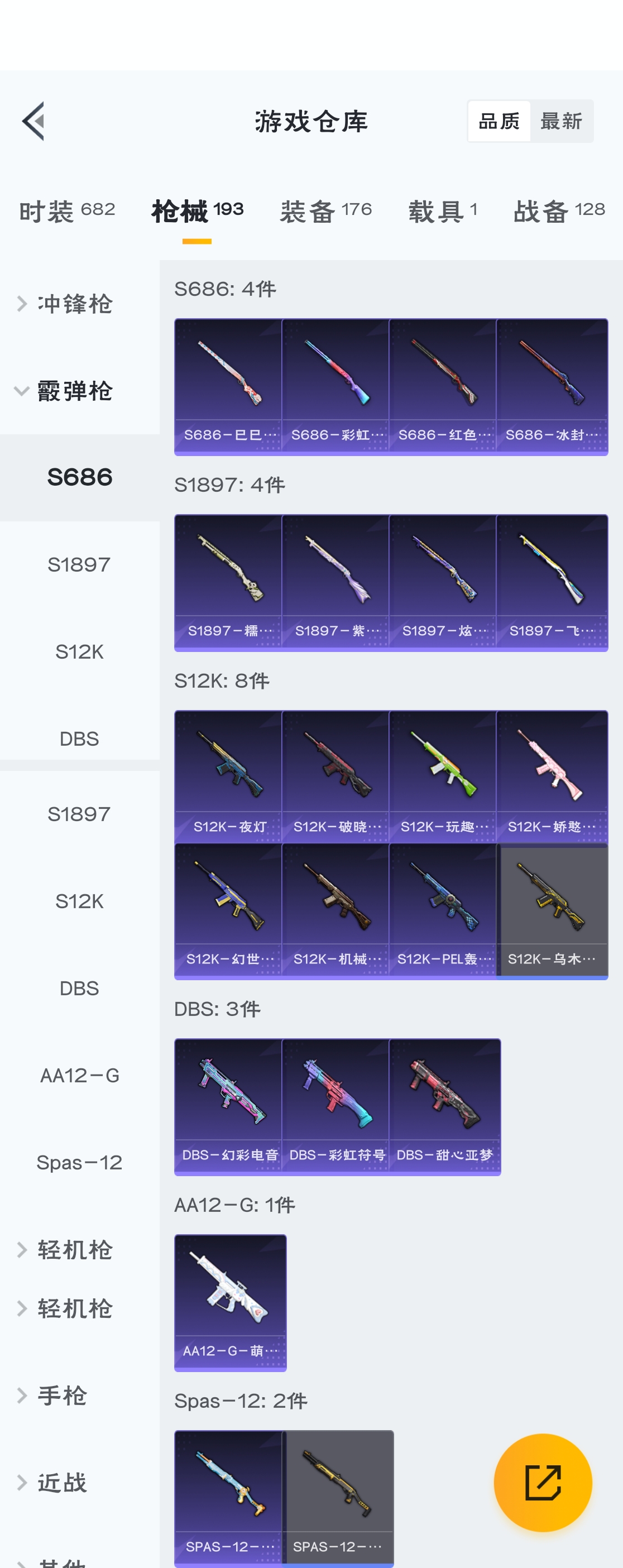623x1568 pixels.
Task: Switch to the 战备 tab
Action: click(559, 211)
